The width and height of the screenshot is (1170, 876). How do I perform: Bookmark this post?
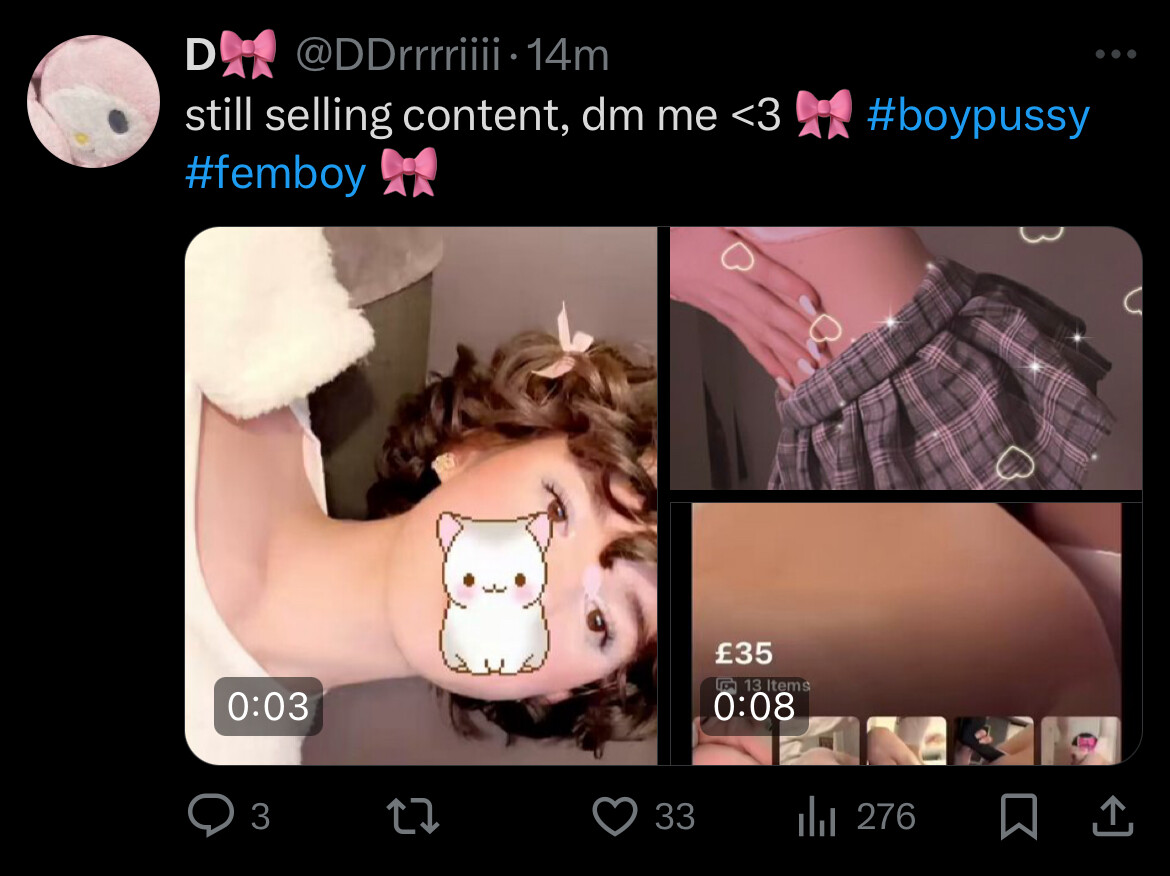pos(1018,817)
